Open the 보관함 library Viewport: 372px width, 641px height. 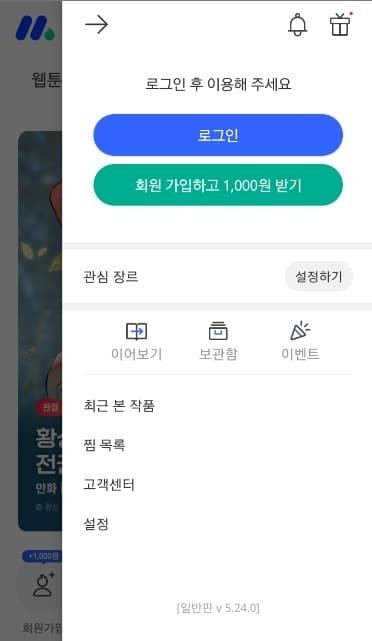[x=218, y=342]
